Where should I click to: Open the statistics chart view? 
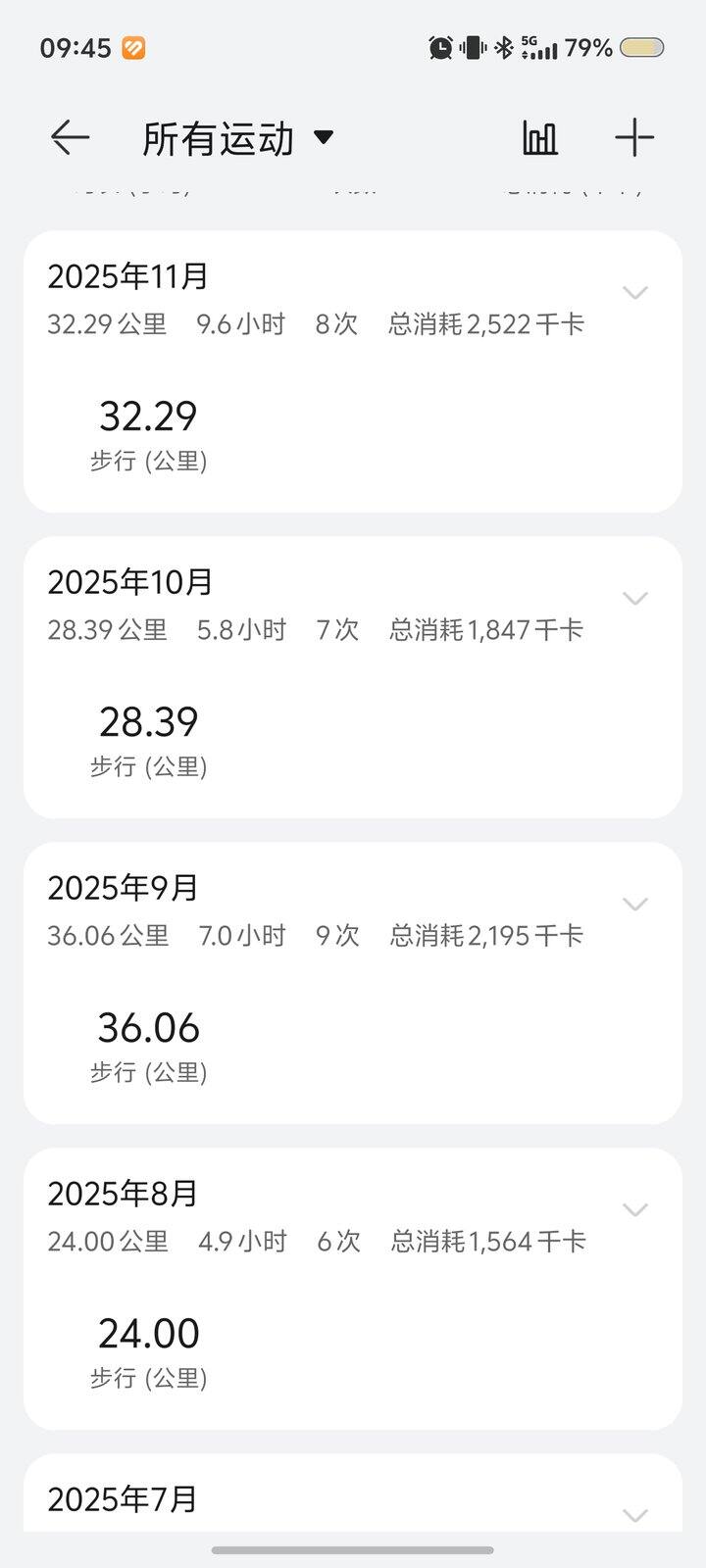click(540, 138)
